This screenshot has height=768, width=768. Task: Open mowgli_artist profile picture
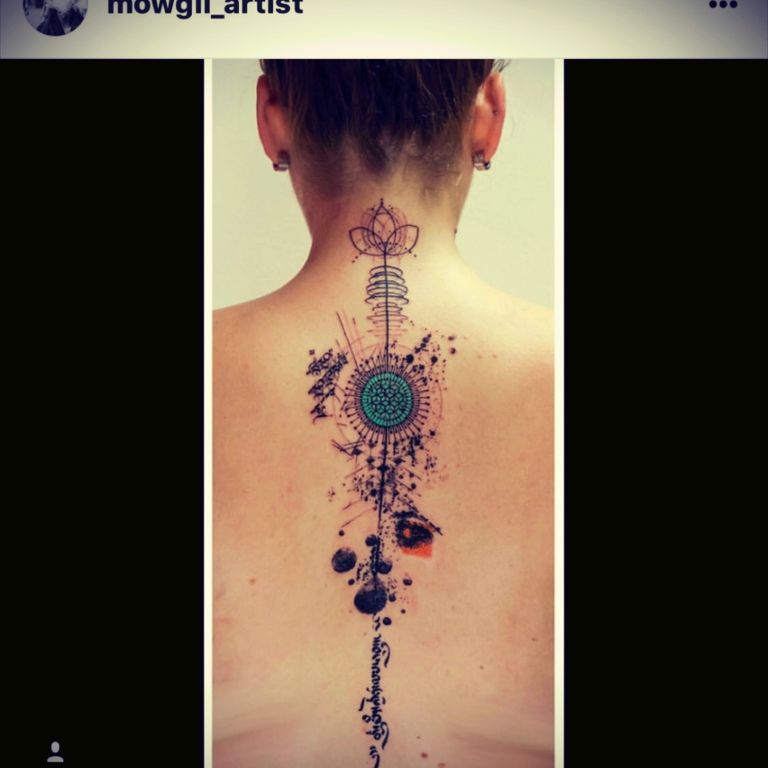[55, 13]
